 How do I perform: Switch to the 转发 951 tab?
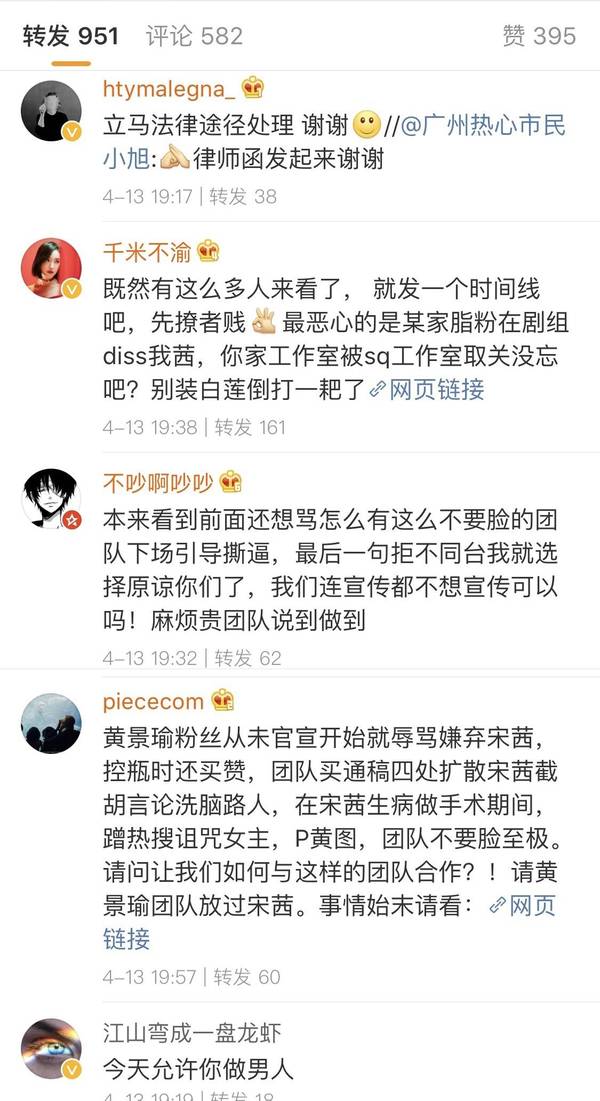(x=71, y=37)
